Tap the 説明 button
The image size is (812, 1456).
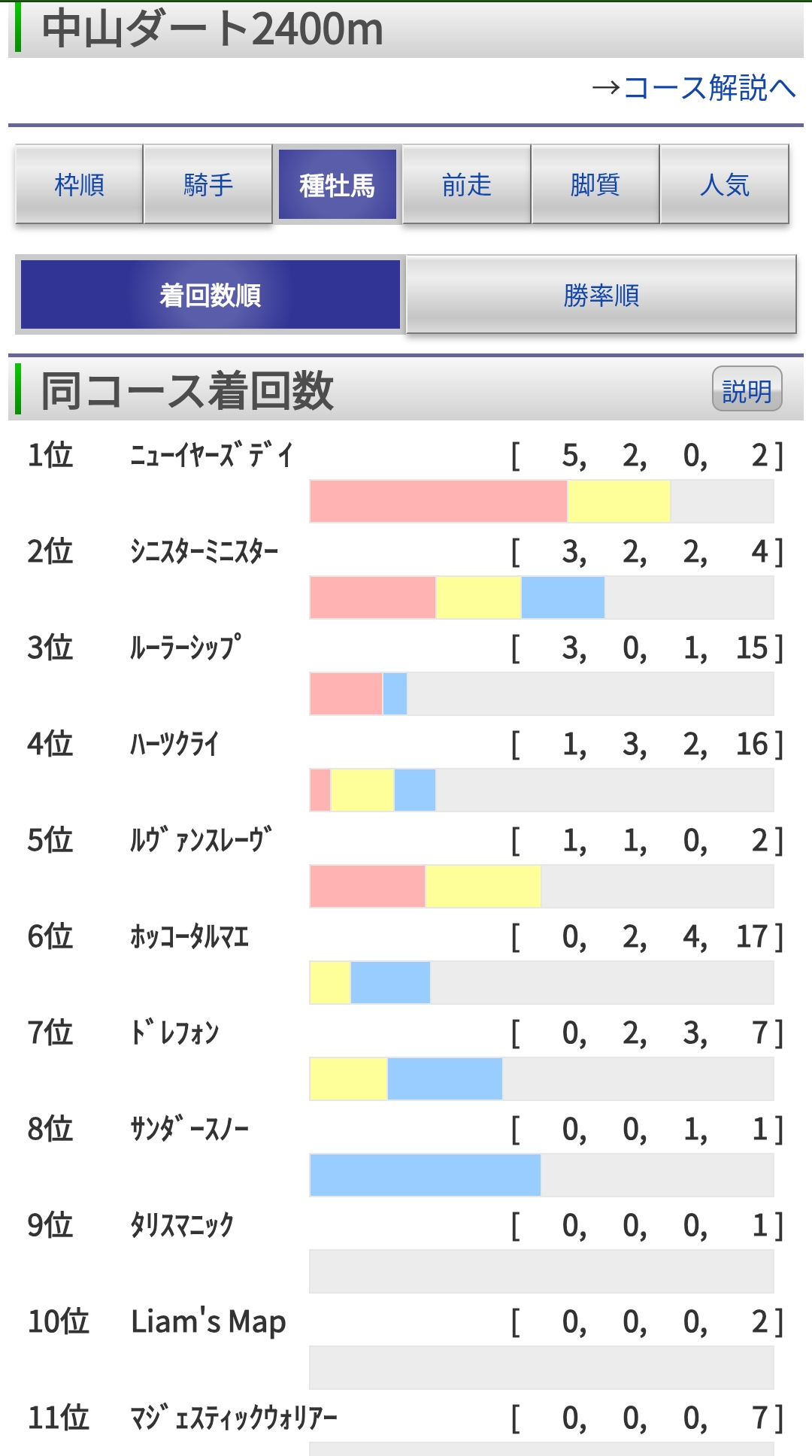747,390
